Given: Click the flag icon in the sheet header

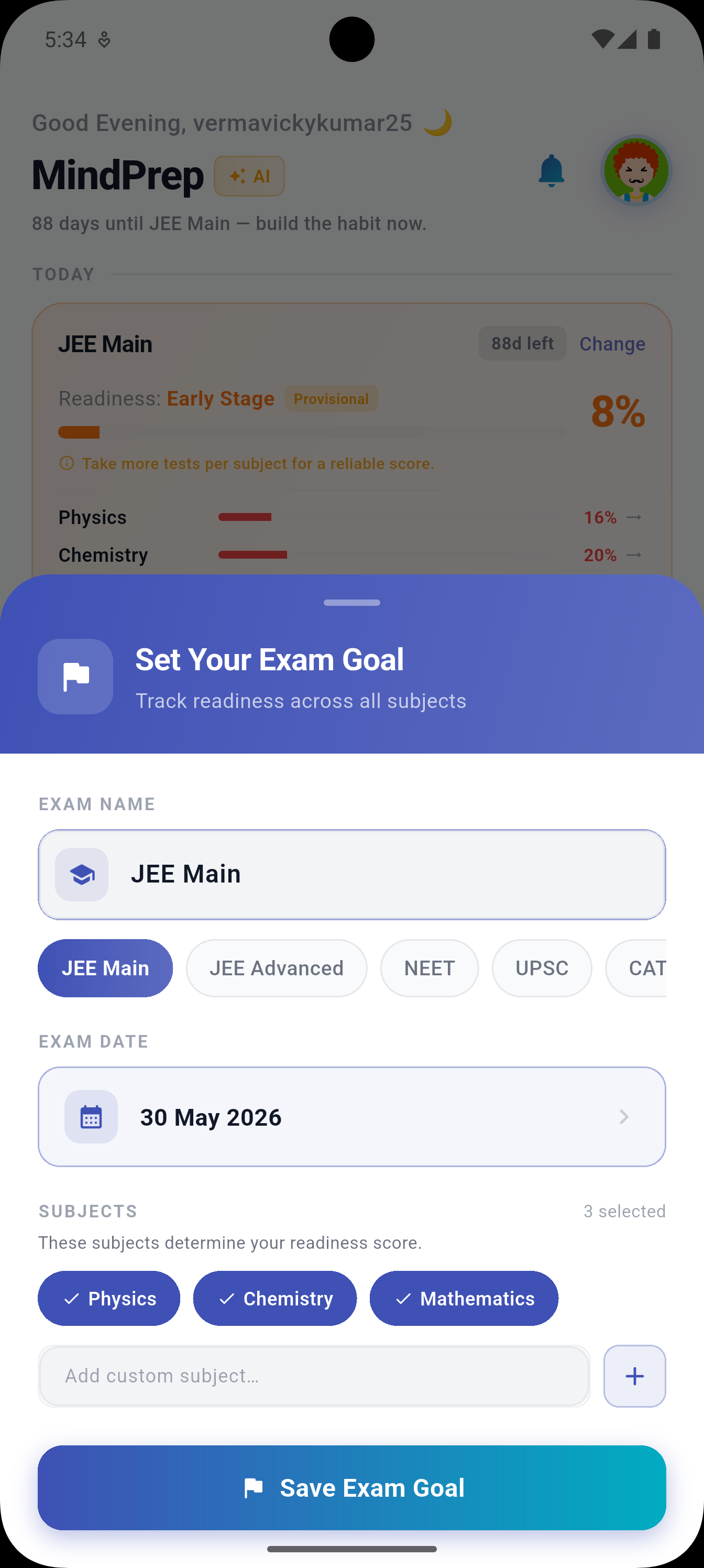Looking at the screenshot, I should (75, 676).
